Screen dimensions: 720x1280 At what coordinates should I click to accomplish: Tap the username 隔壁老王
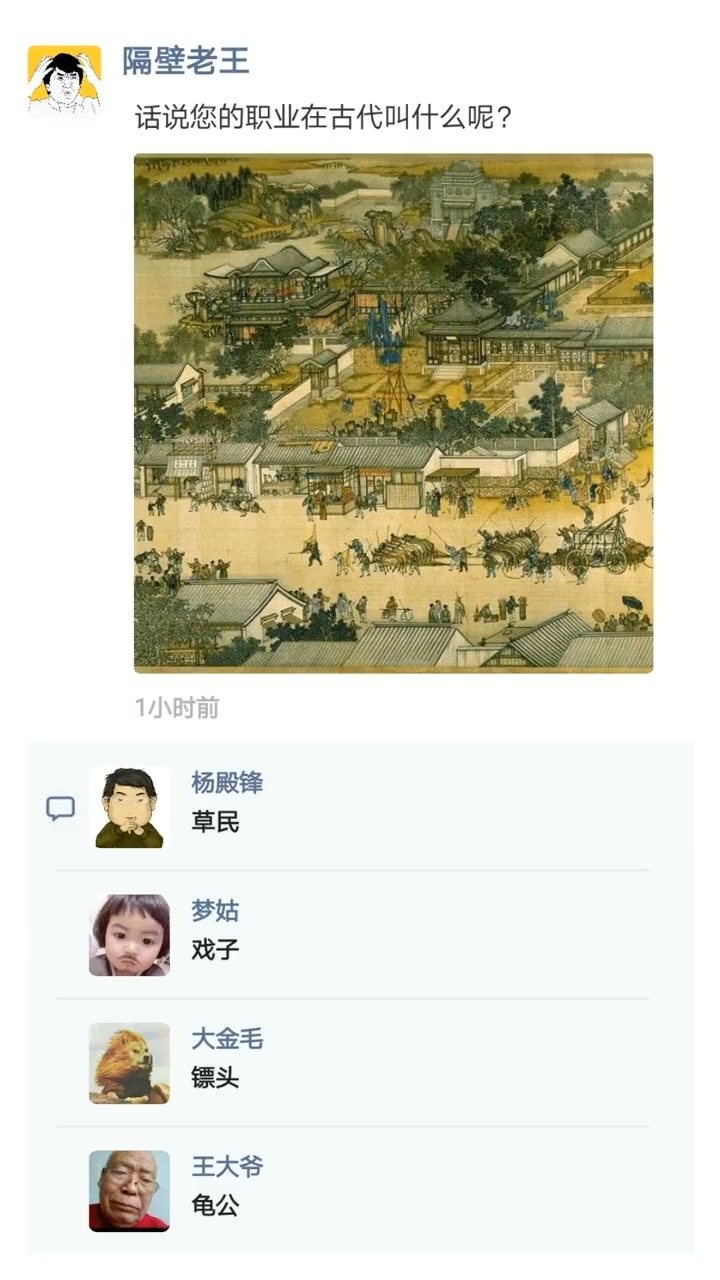coord(185,61)
